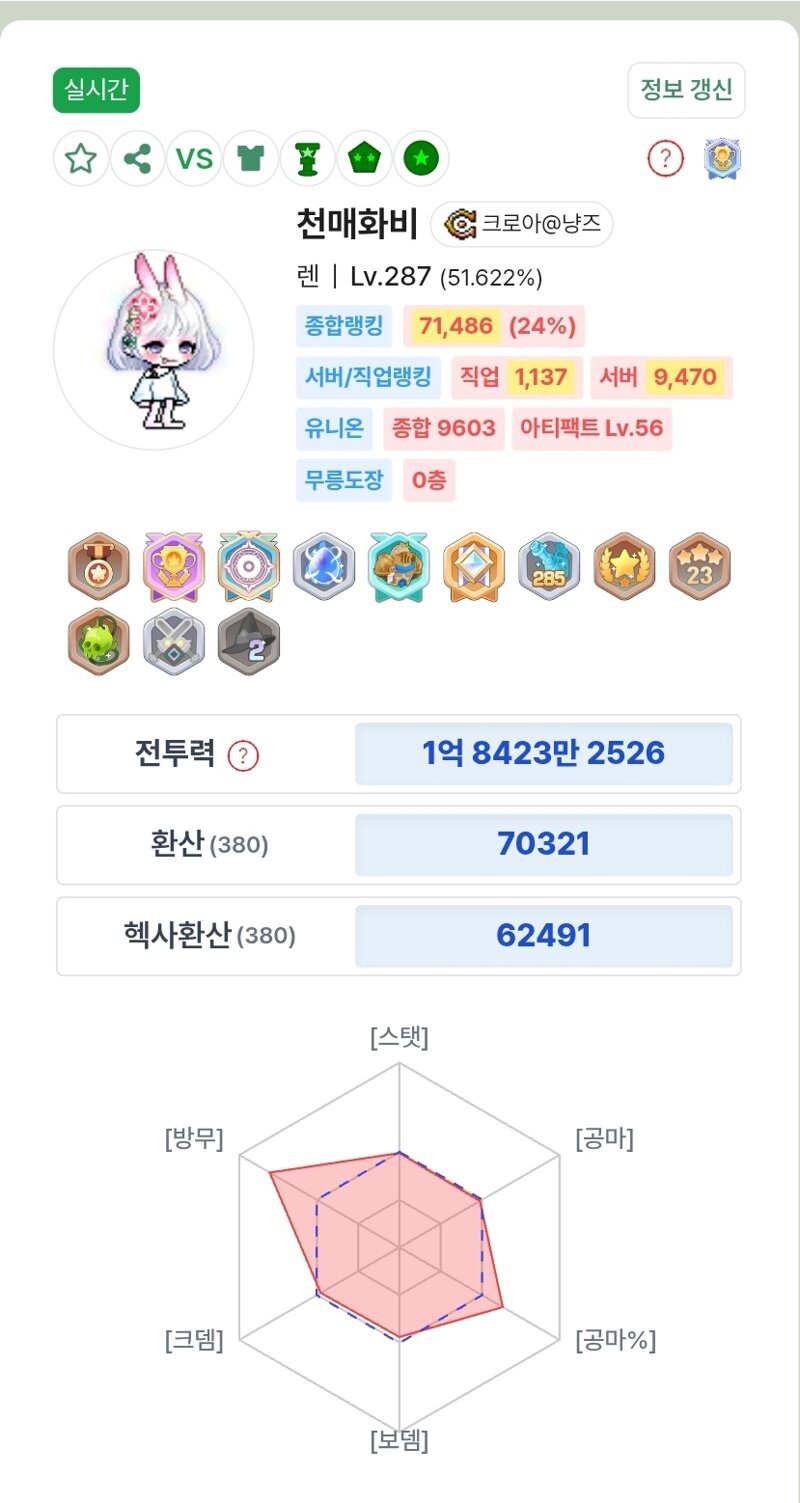800x1503 pixels.
Task: Tap the green circle star icon
Action: point(420,159)
